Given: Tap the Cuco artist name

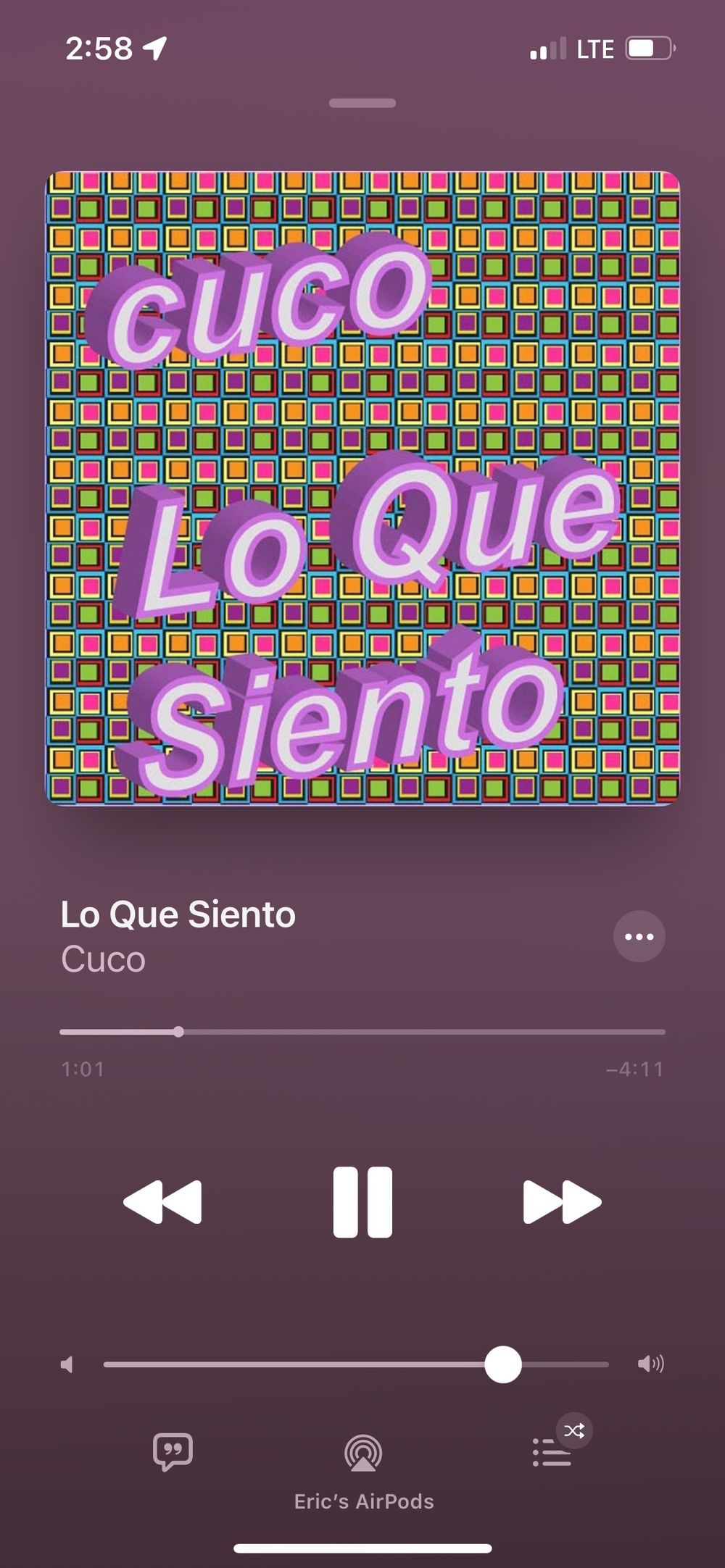Looking at the screenshot, I should [x=103, y=959].
